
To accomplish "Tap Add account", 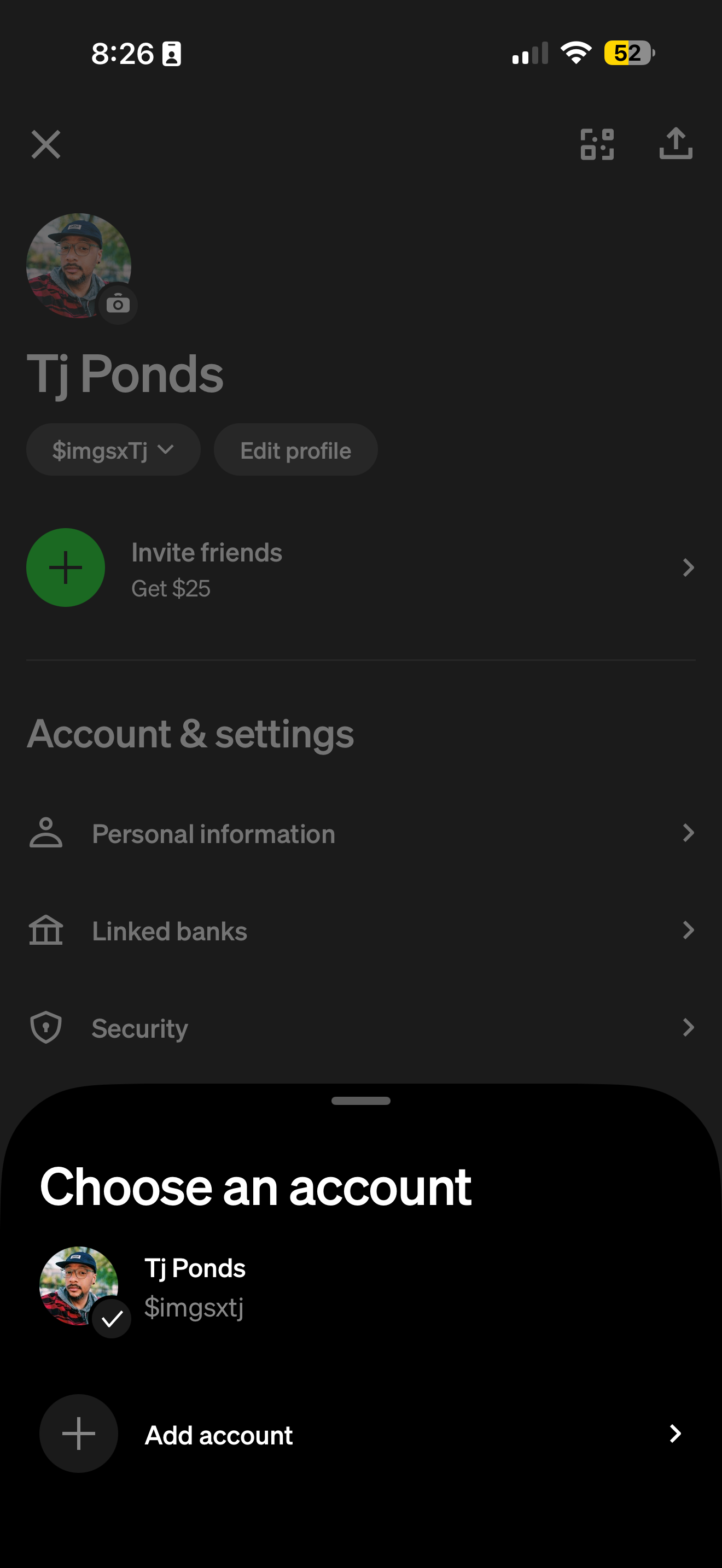I will pyautogui.click(x=360, y=1434).
